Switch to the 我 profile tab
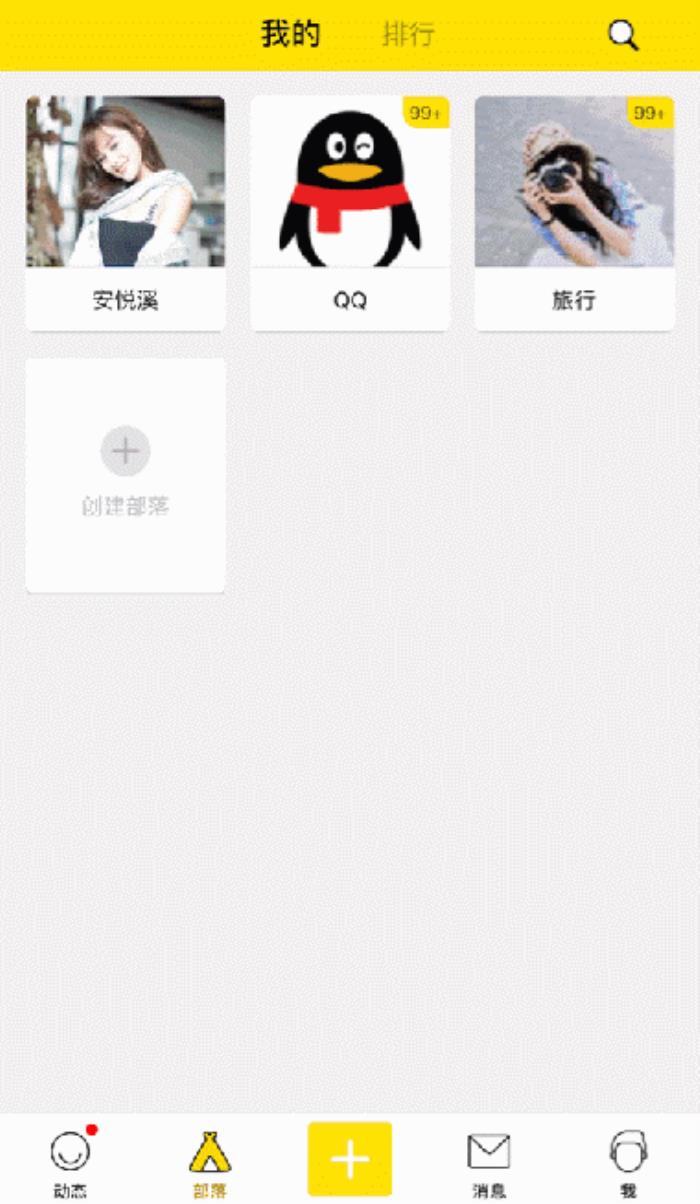The width and height of the screenshot is (700, 1204). click(x=629, y=1160)
